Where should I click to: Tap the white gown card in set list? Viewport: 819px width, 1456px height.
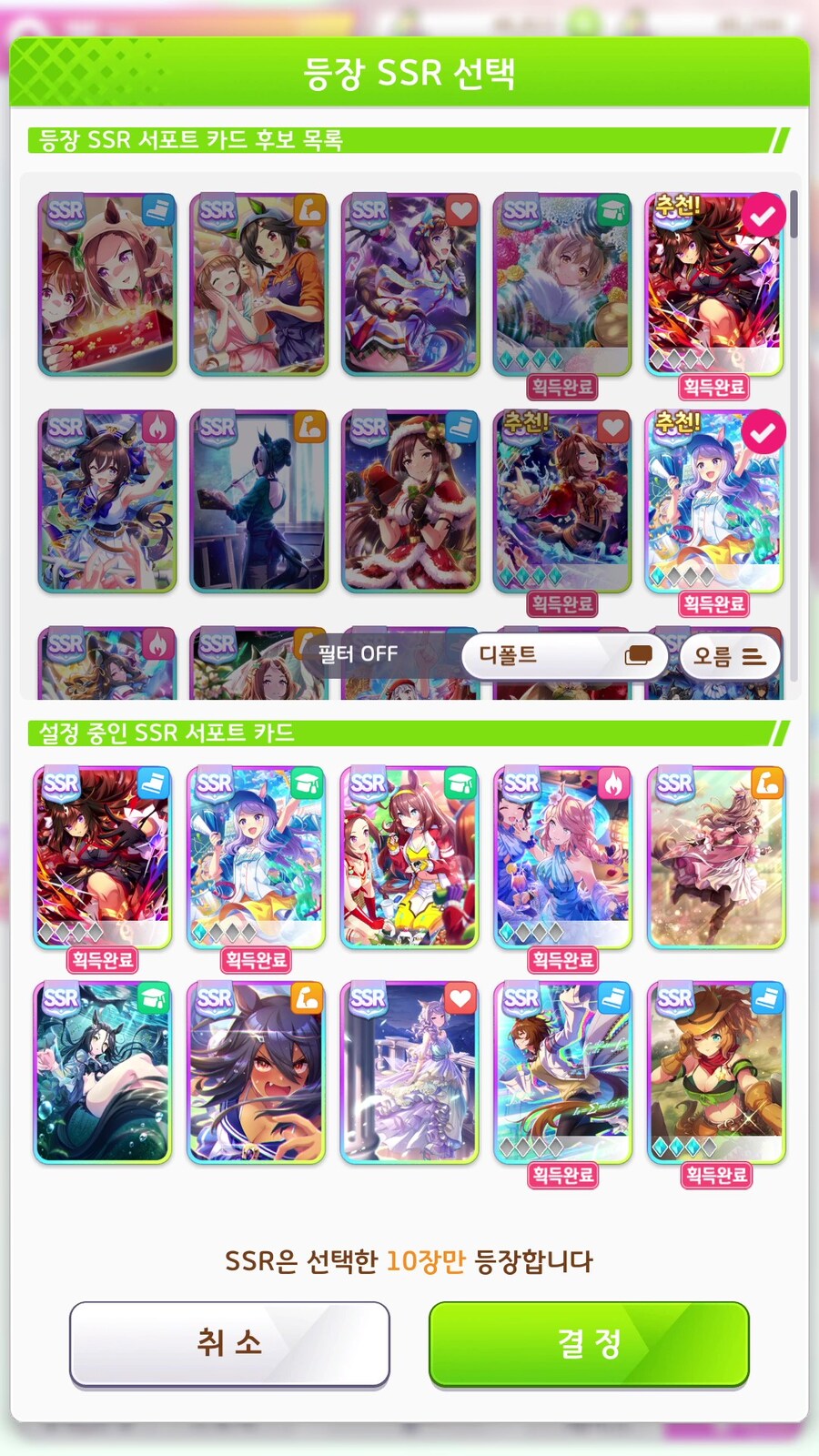coord(409,1072)
